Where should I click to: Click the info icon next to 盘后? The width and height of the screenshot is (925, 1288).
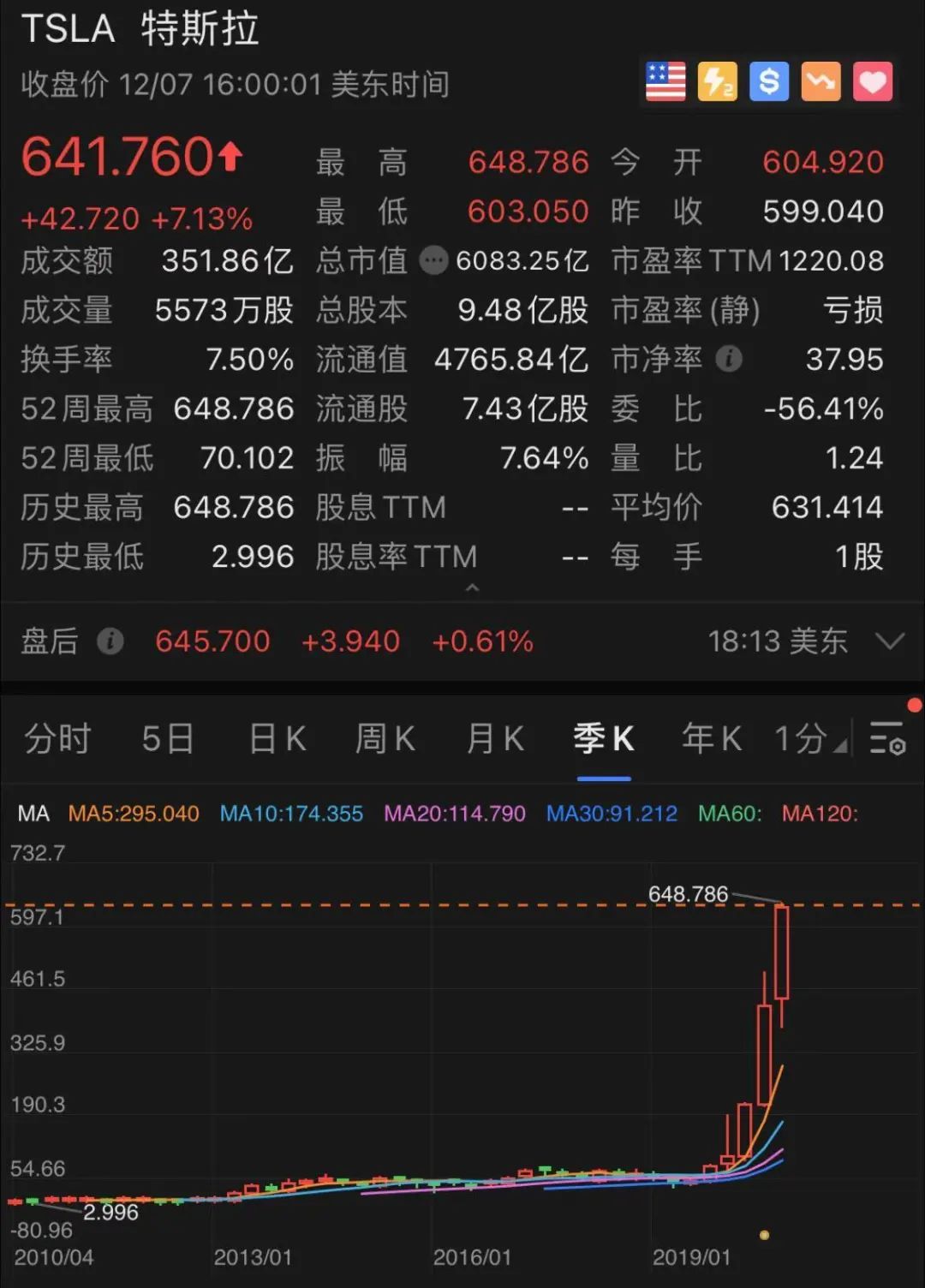click(x=109, y=641)
